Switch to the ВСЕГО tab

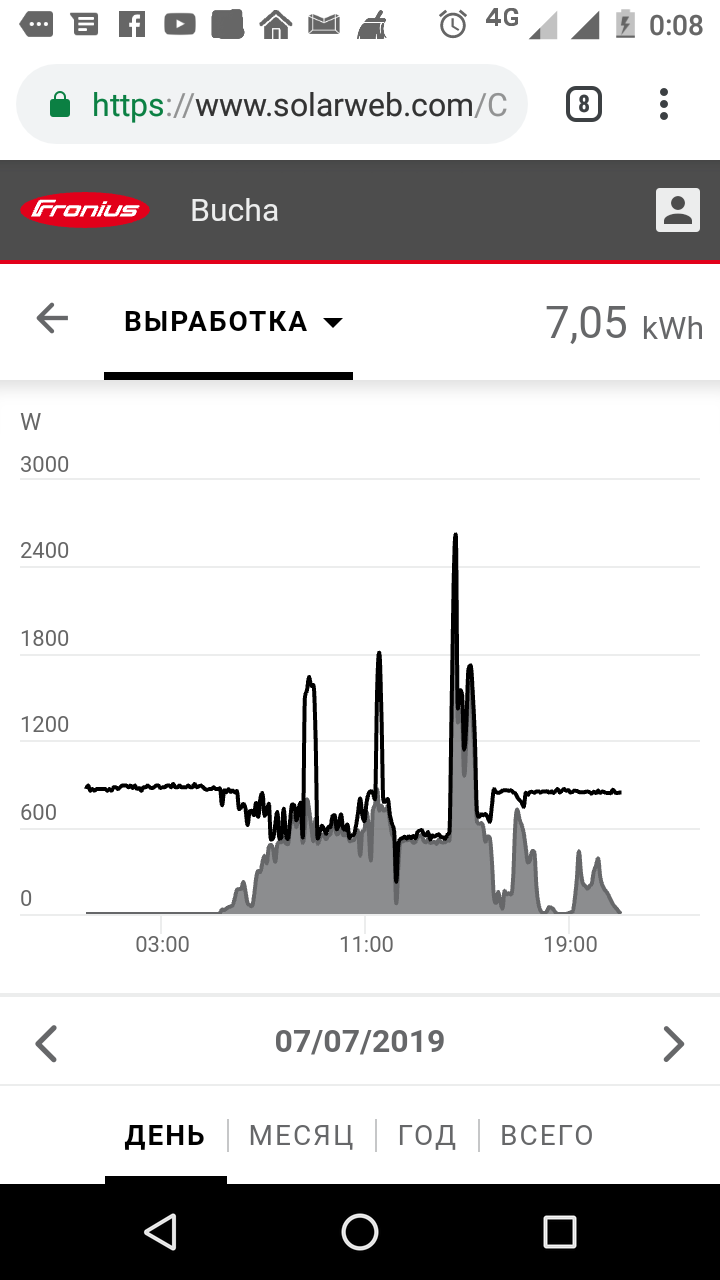tap(547, 1136)
